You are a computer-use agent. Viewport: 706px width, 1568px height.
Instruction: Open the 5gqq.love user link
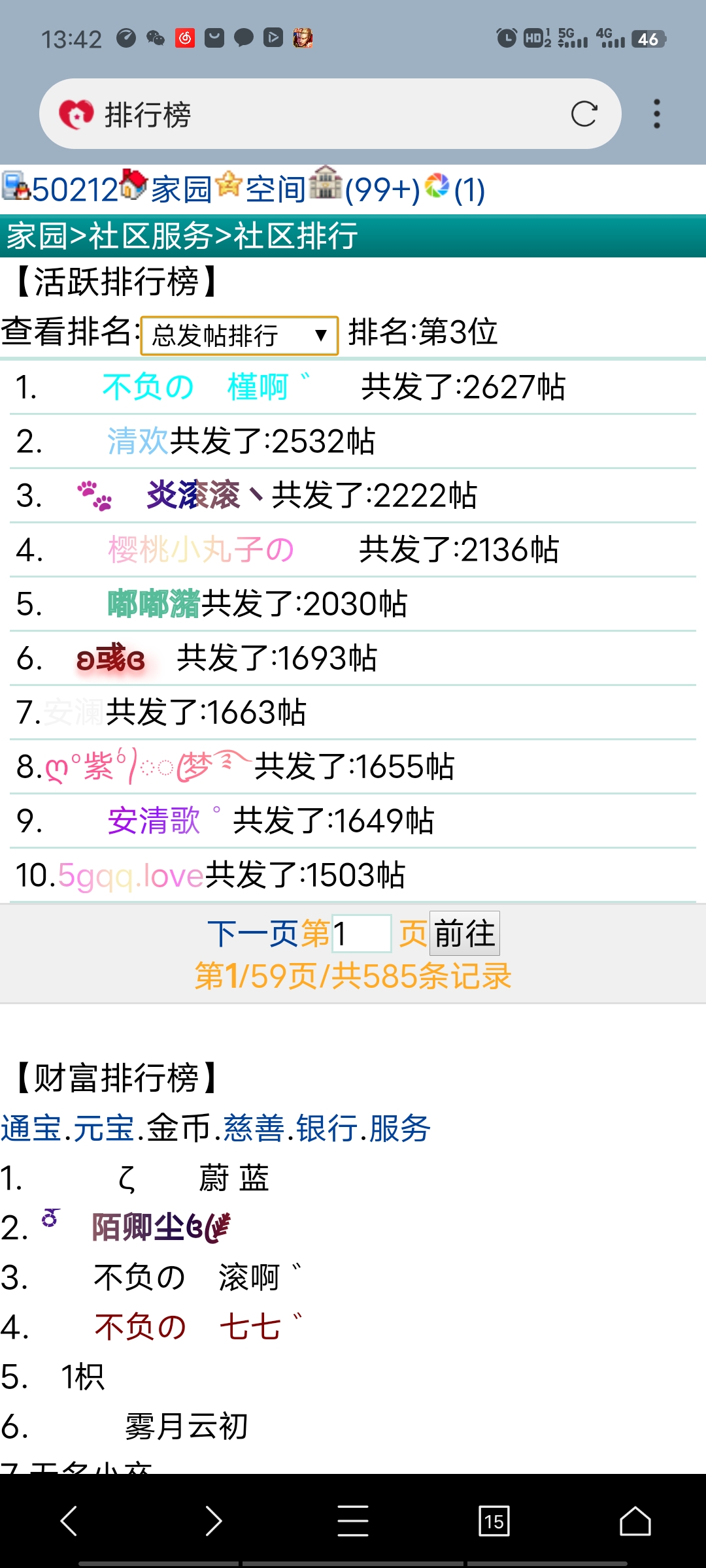[x=131, y=875]
